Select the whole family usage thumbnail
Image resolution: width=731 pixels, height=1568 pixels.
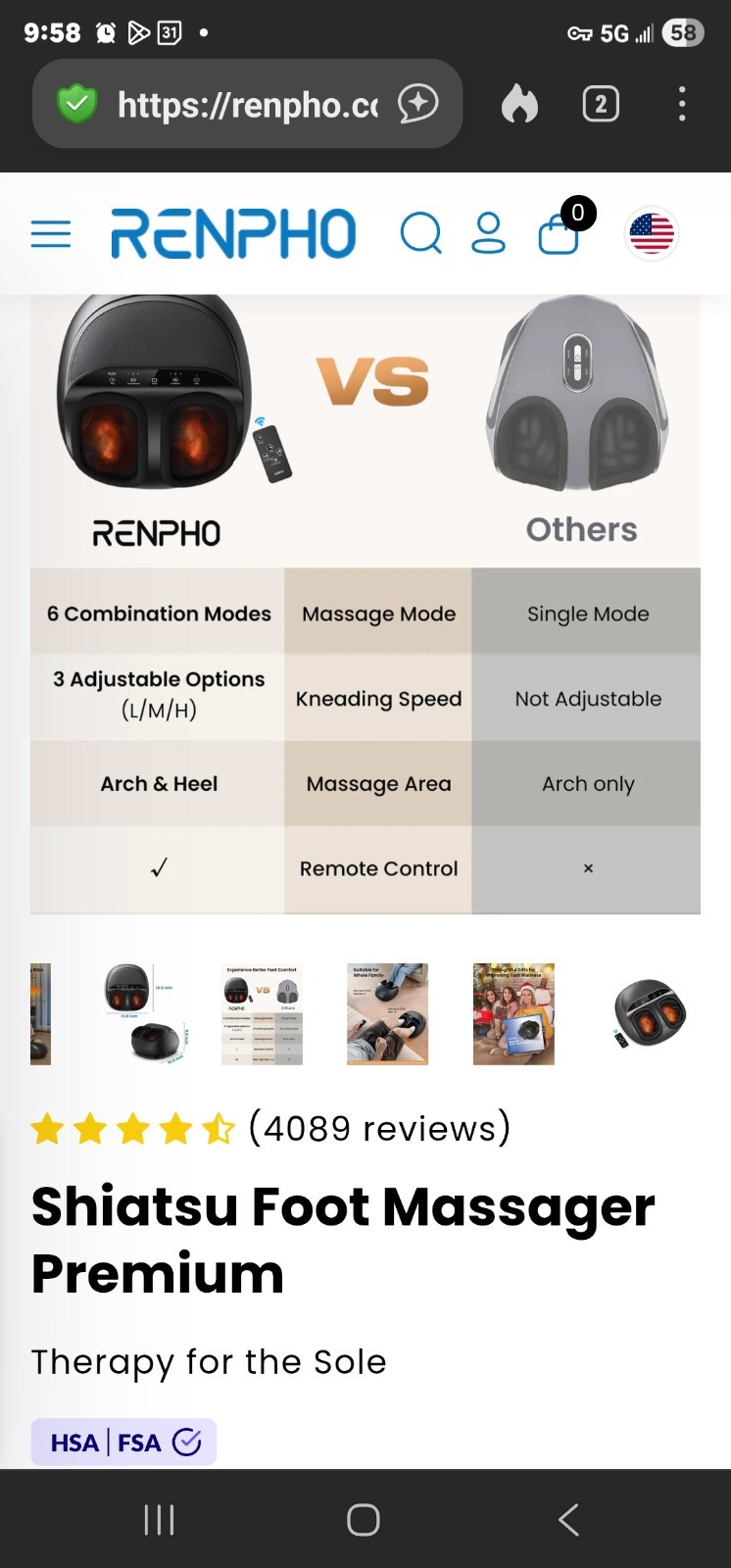[x=387, y=1013]
